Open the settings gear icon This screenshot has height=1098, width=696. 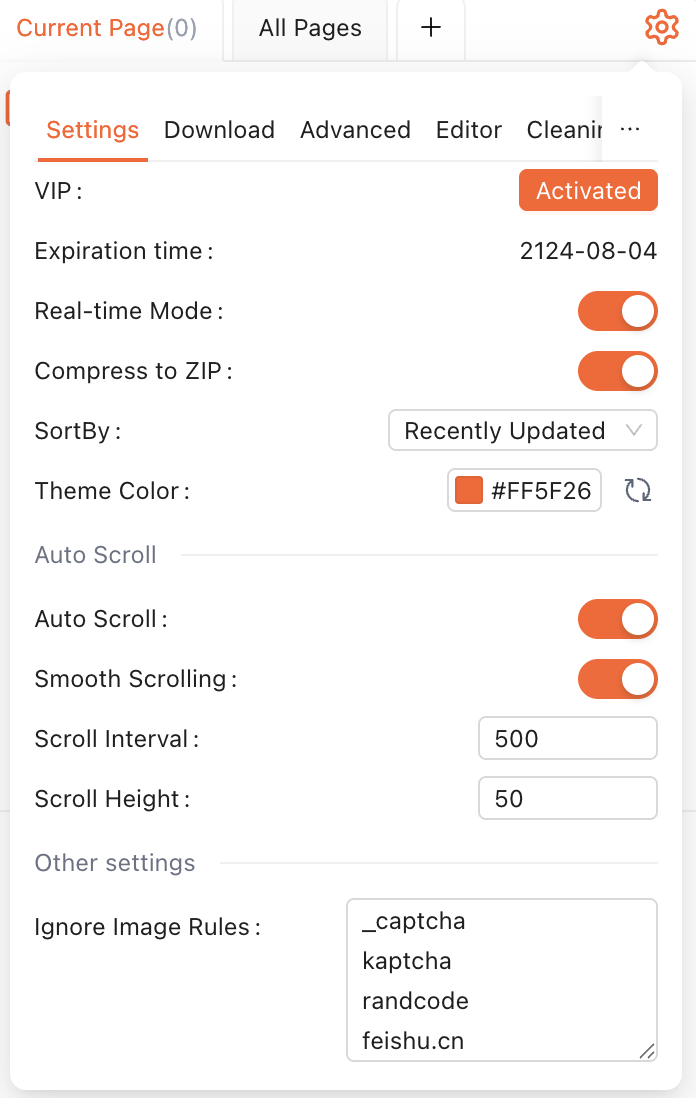662,27
